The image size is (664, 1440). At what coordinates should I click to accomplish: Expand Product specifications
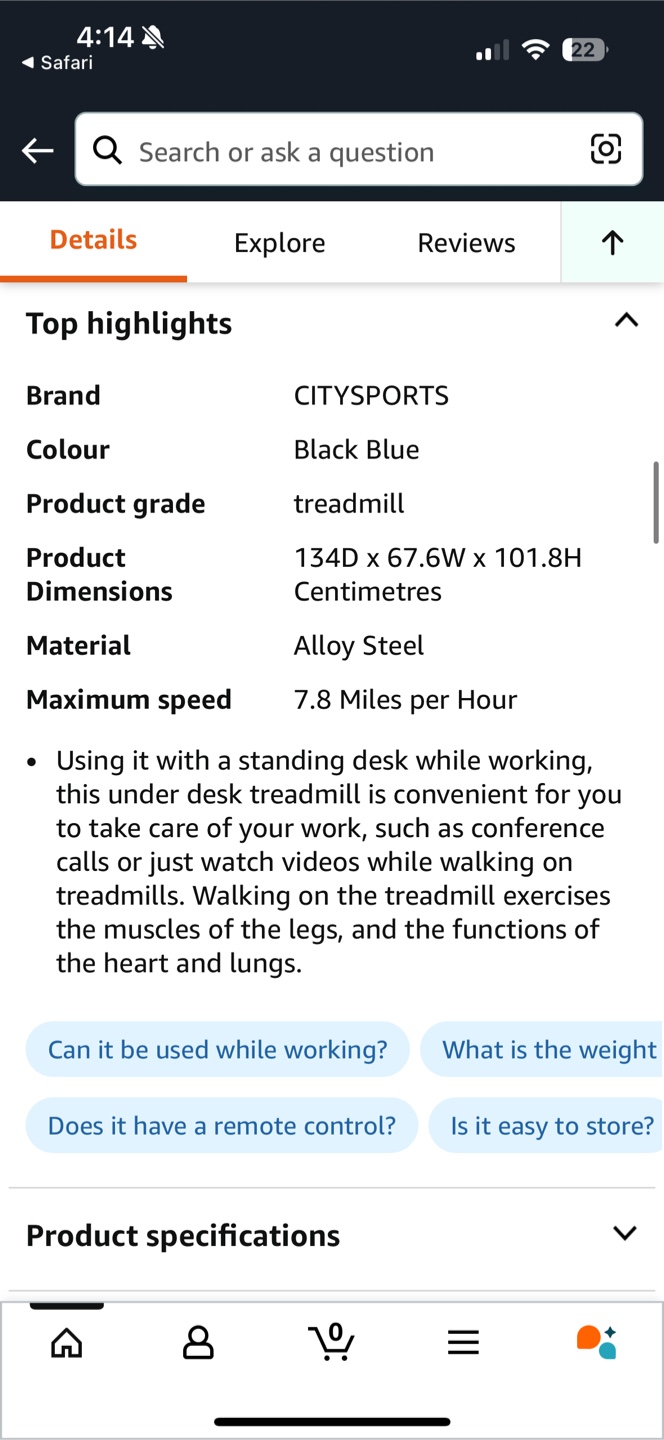point(332,1236)
